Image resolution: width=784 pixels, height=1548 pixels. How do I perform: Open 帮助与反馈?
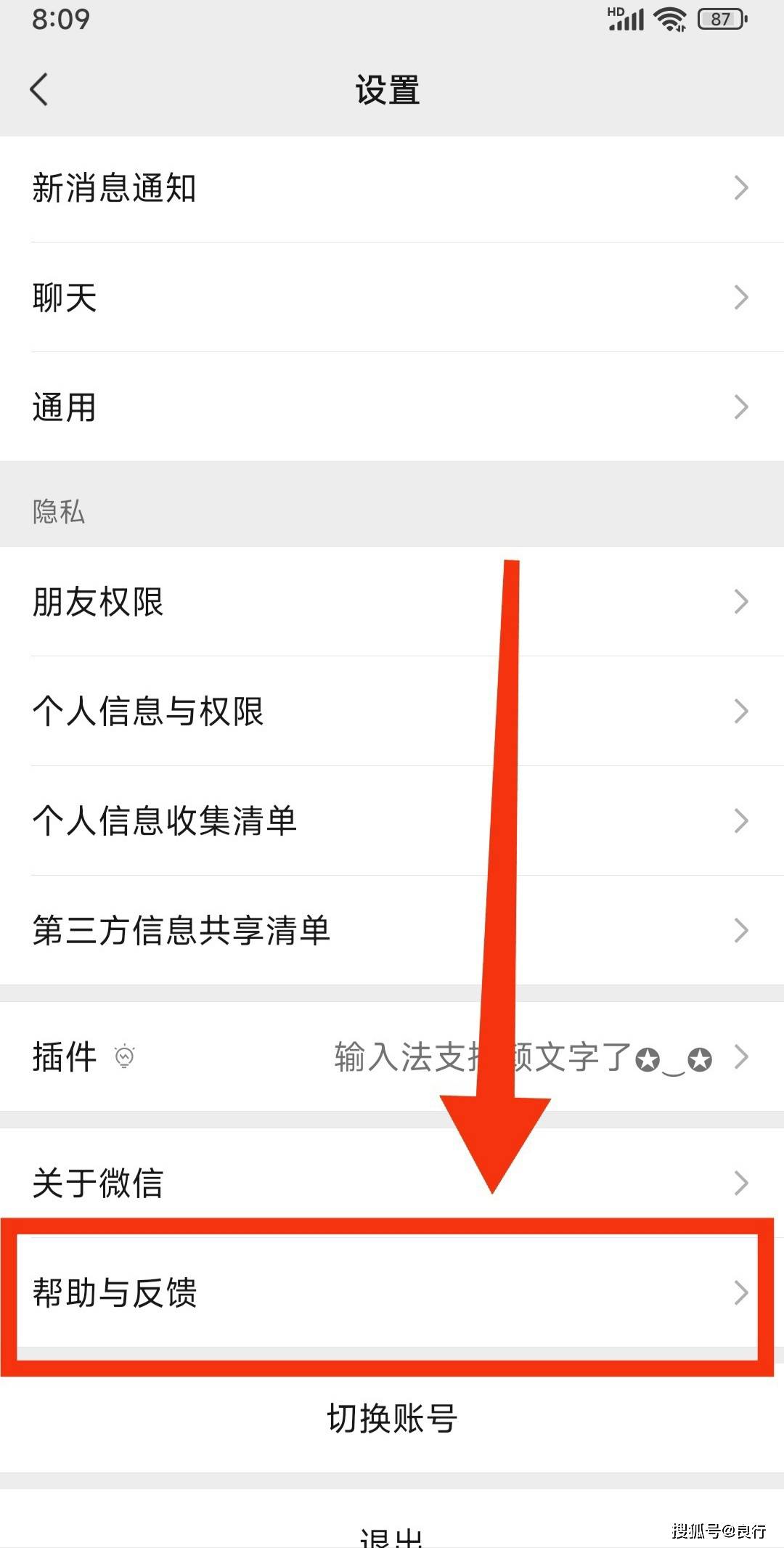tap(392, 1293)
